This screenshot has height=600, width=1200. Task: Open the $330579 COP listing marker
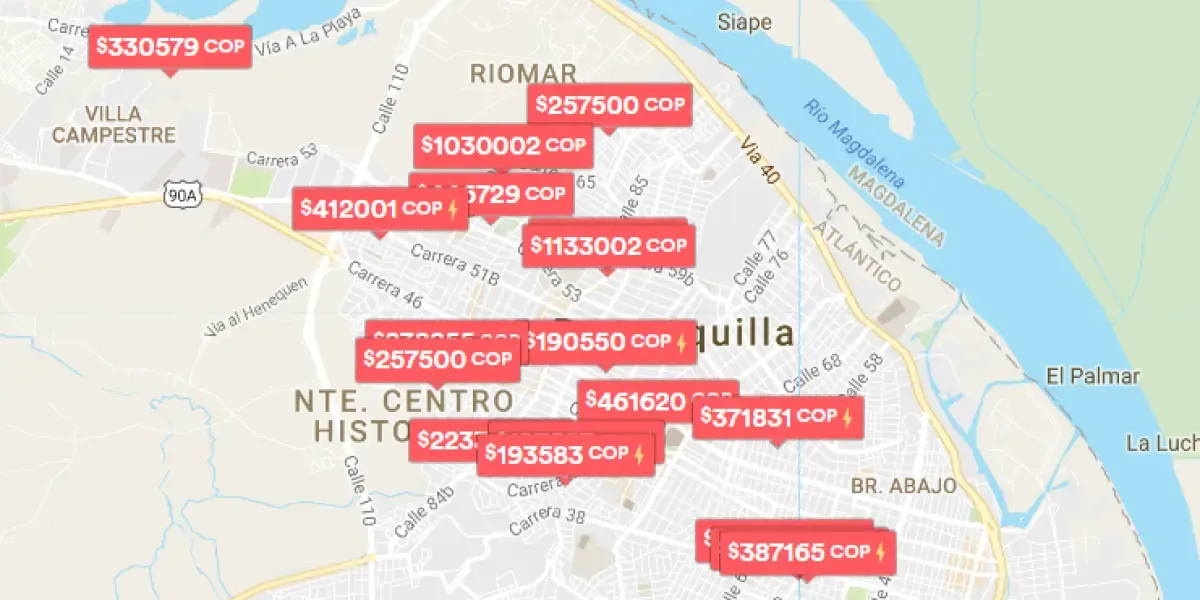(170, 47)
